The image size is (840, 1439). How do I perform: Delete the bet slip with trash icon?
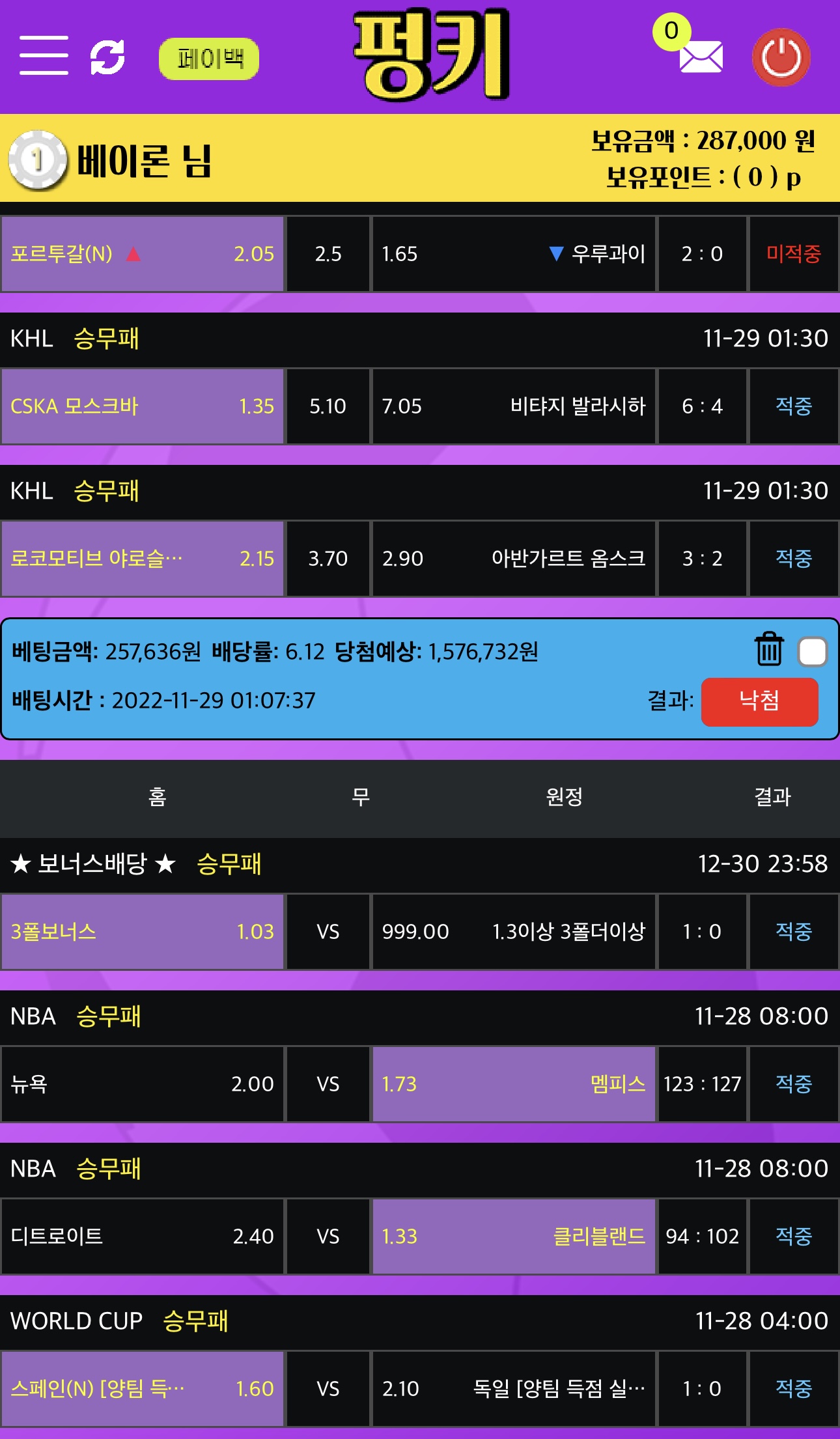coord(769,649)
